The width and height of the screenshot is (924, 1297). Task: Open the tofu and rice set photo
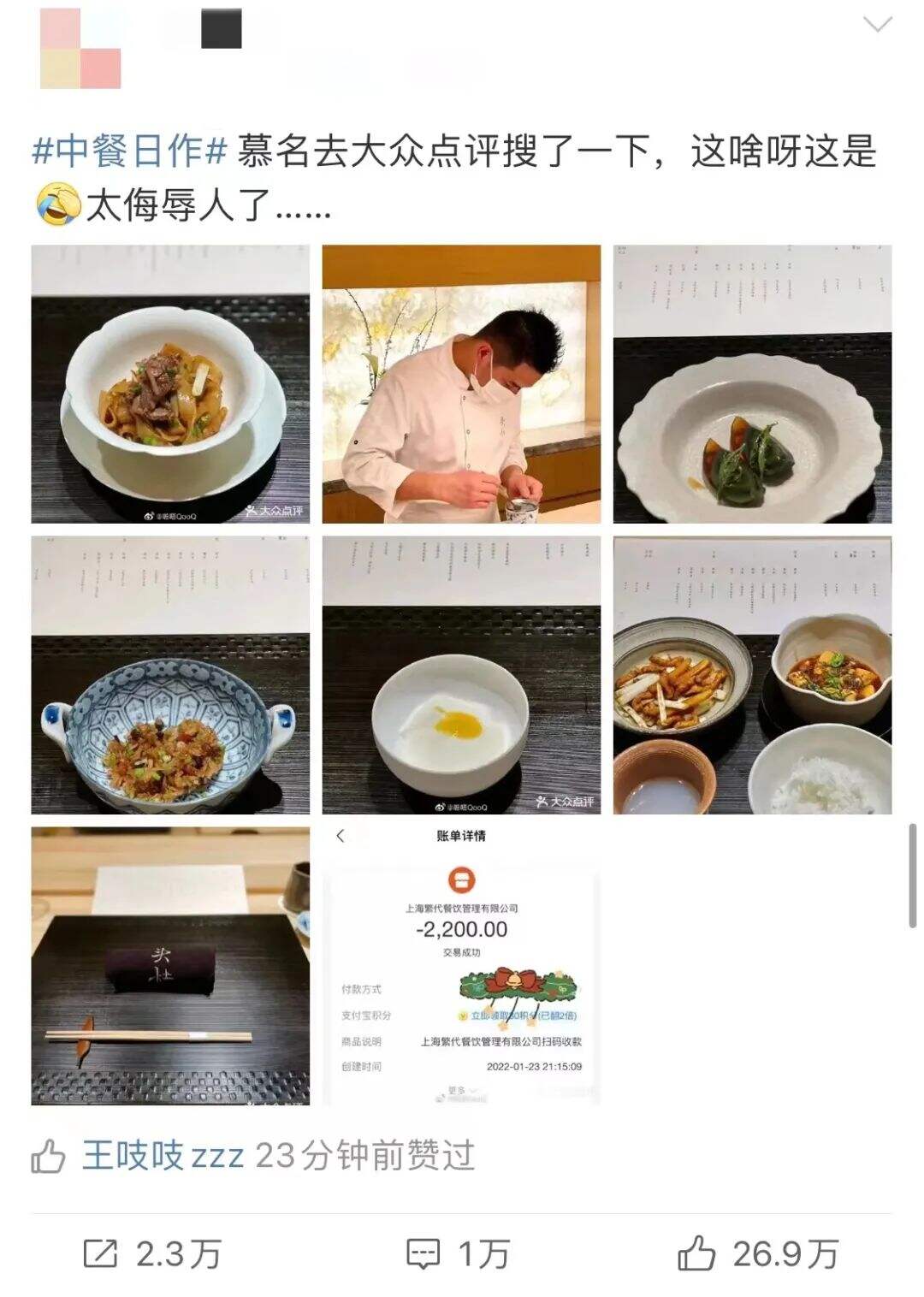(x=752, y=675)
